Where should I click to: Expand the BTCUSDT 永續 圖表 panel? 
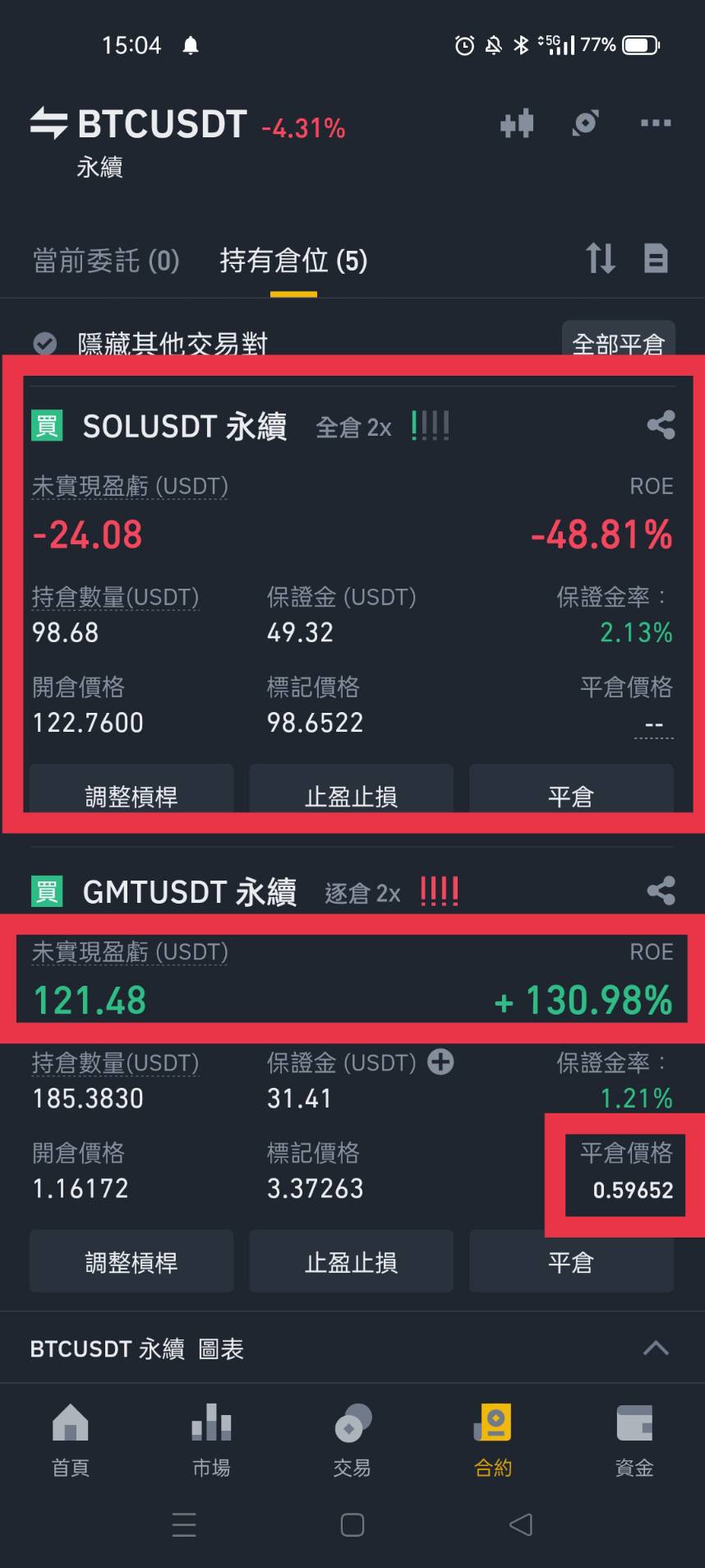click(655, 1348)
